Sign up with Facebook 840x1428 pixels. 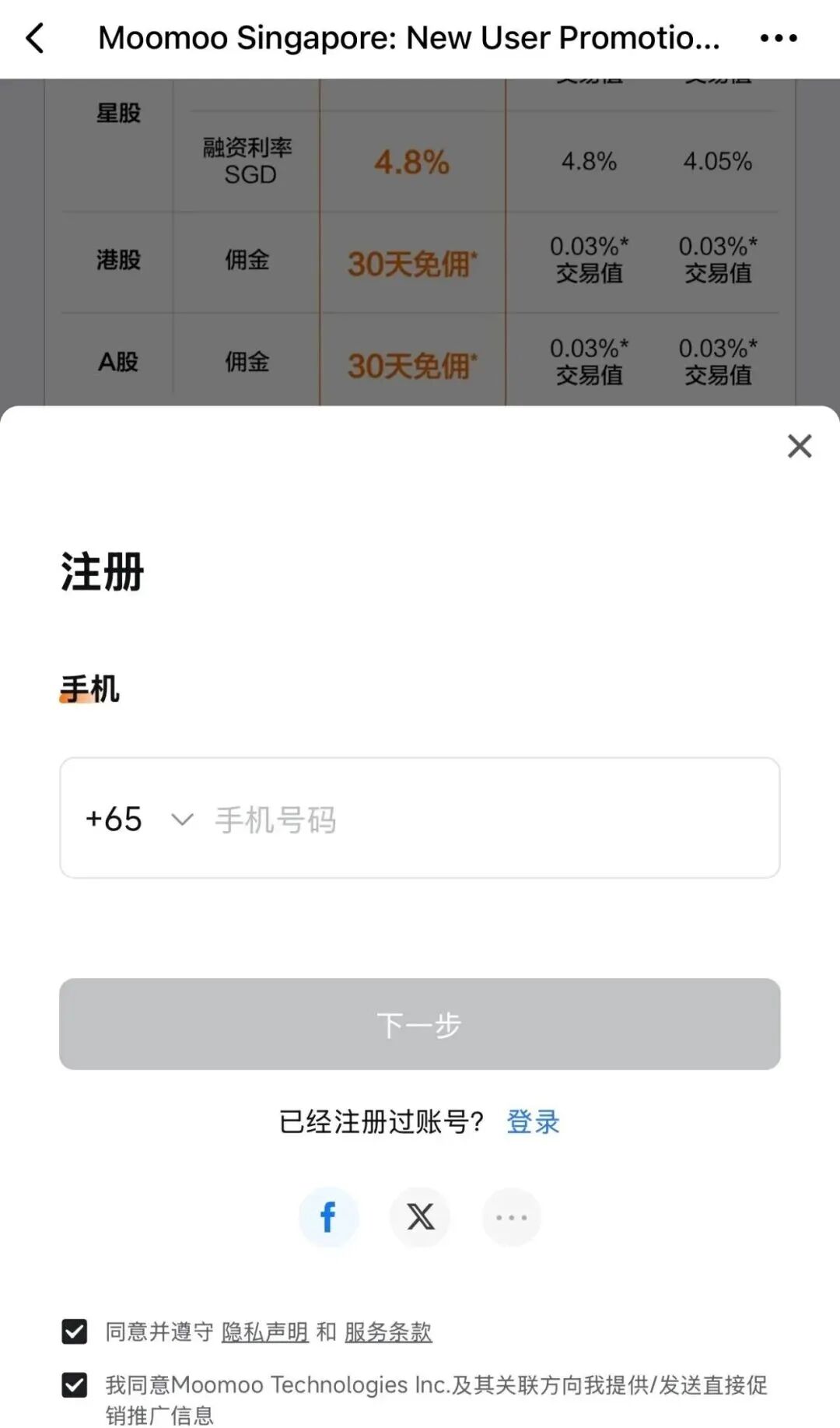(328, 1217)
